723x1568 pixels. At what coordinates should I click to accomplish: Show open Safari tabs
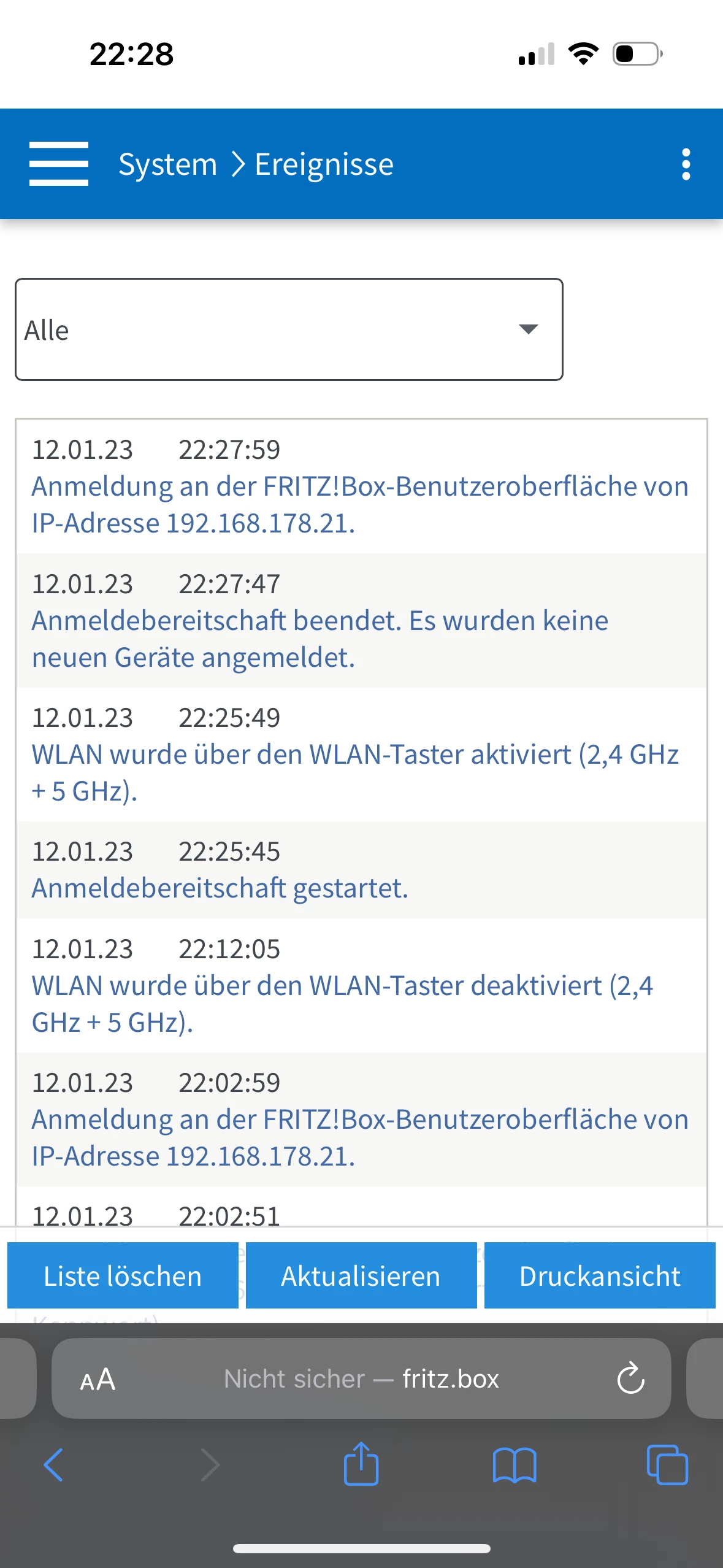tap(667, 1465)
